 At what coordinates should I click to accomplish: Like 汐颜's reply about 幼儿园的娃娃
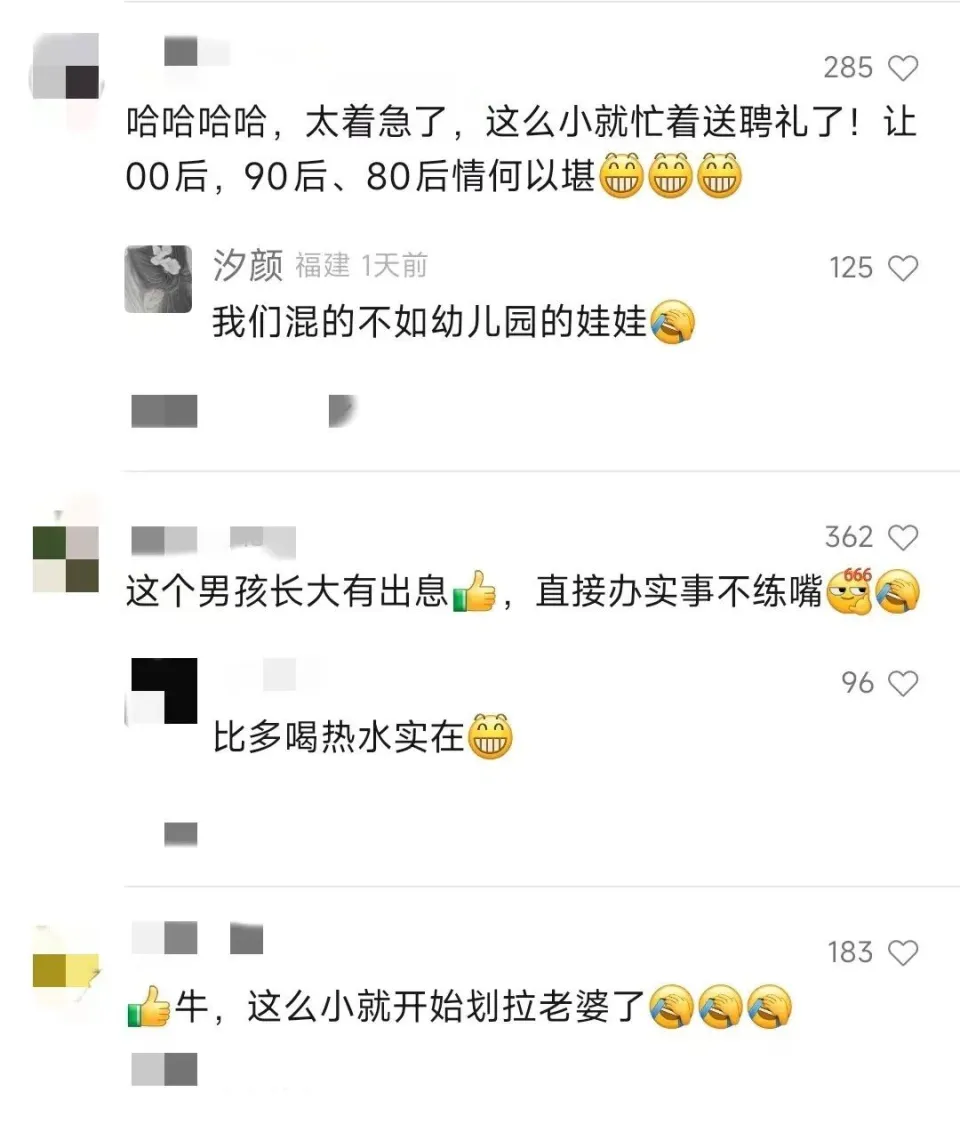[x=903, y=268]
